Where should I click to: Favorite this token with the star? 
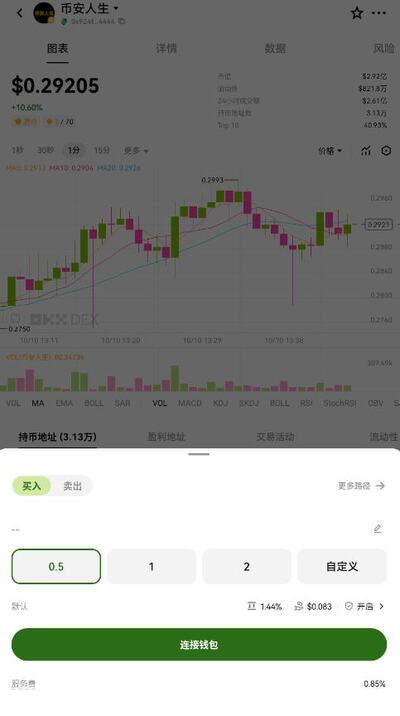point(357,13)
